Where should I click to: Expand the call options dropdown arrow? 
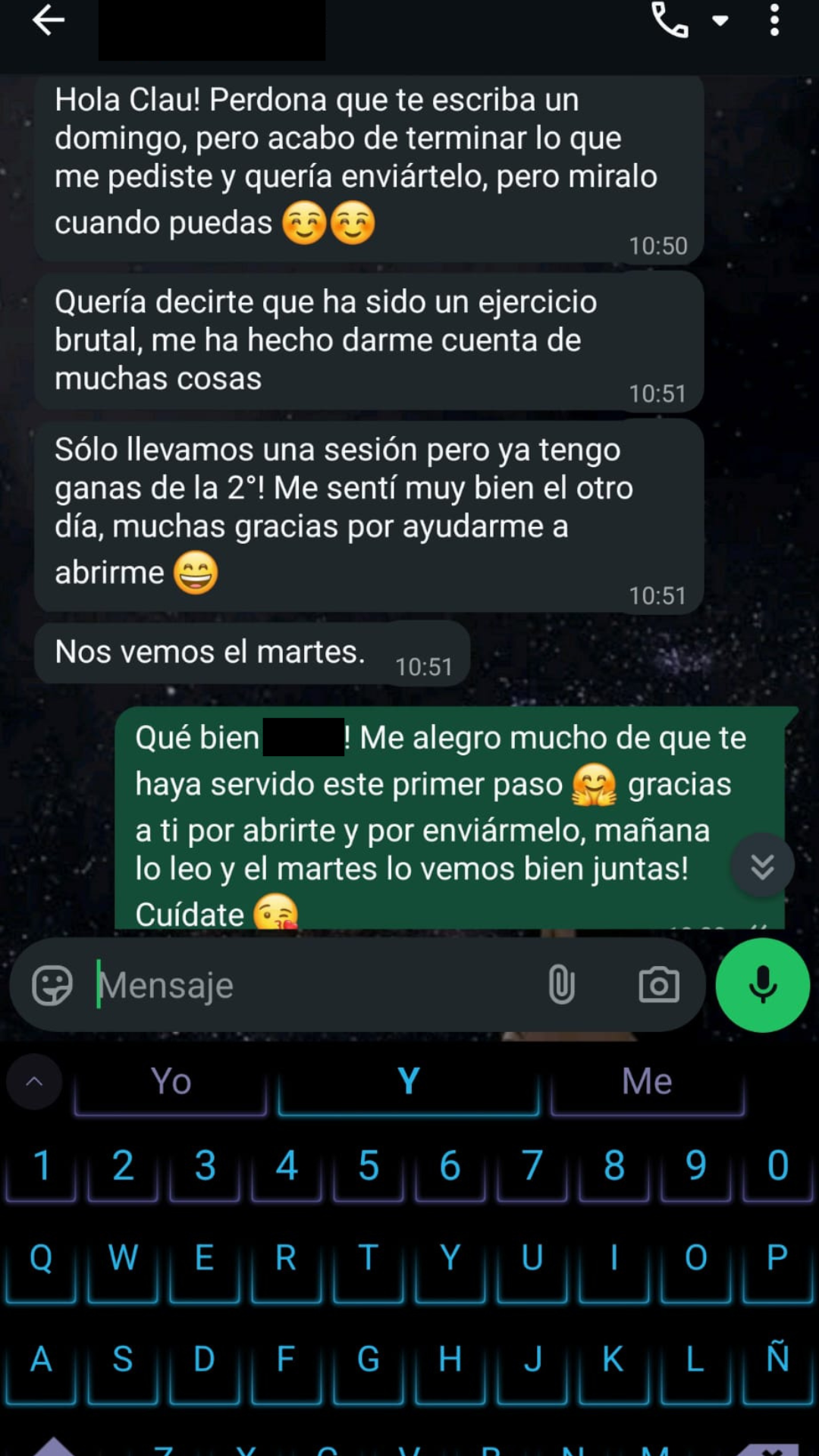tap(719, 24)
